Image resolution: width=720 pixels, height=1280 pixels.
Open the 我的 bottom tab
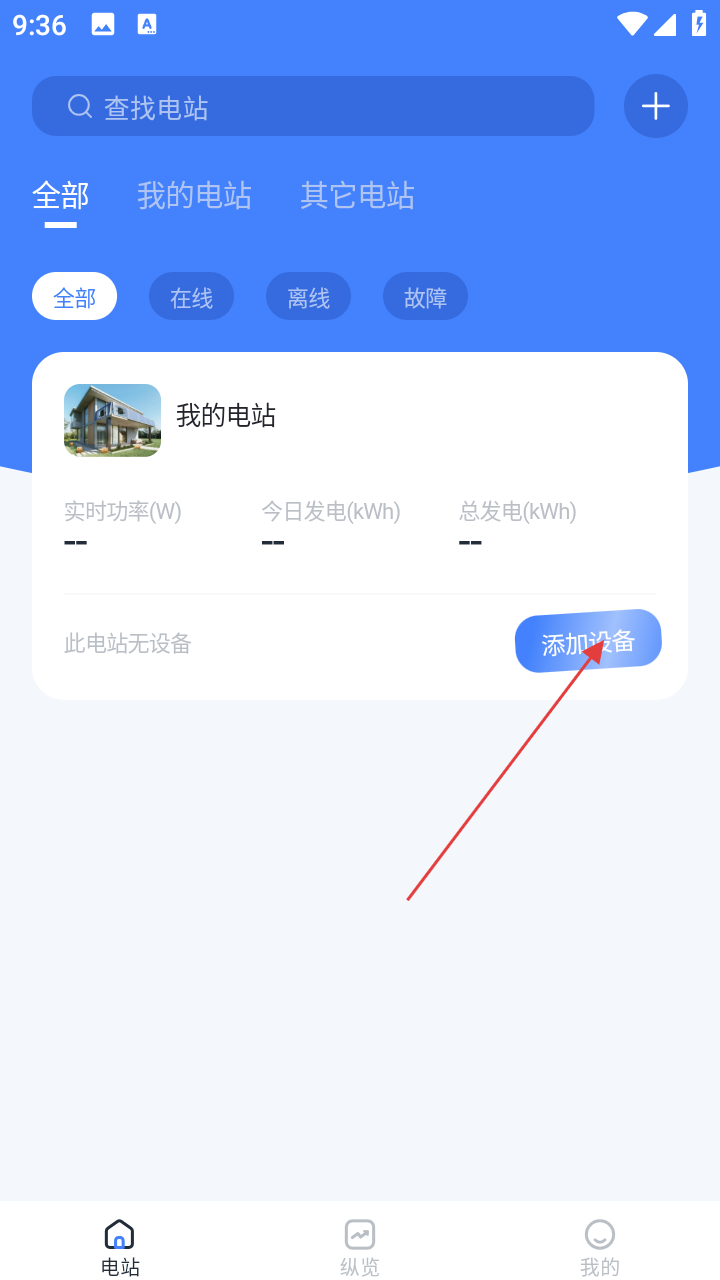point(600,1247)
